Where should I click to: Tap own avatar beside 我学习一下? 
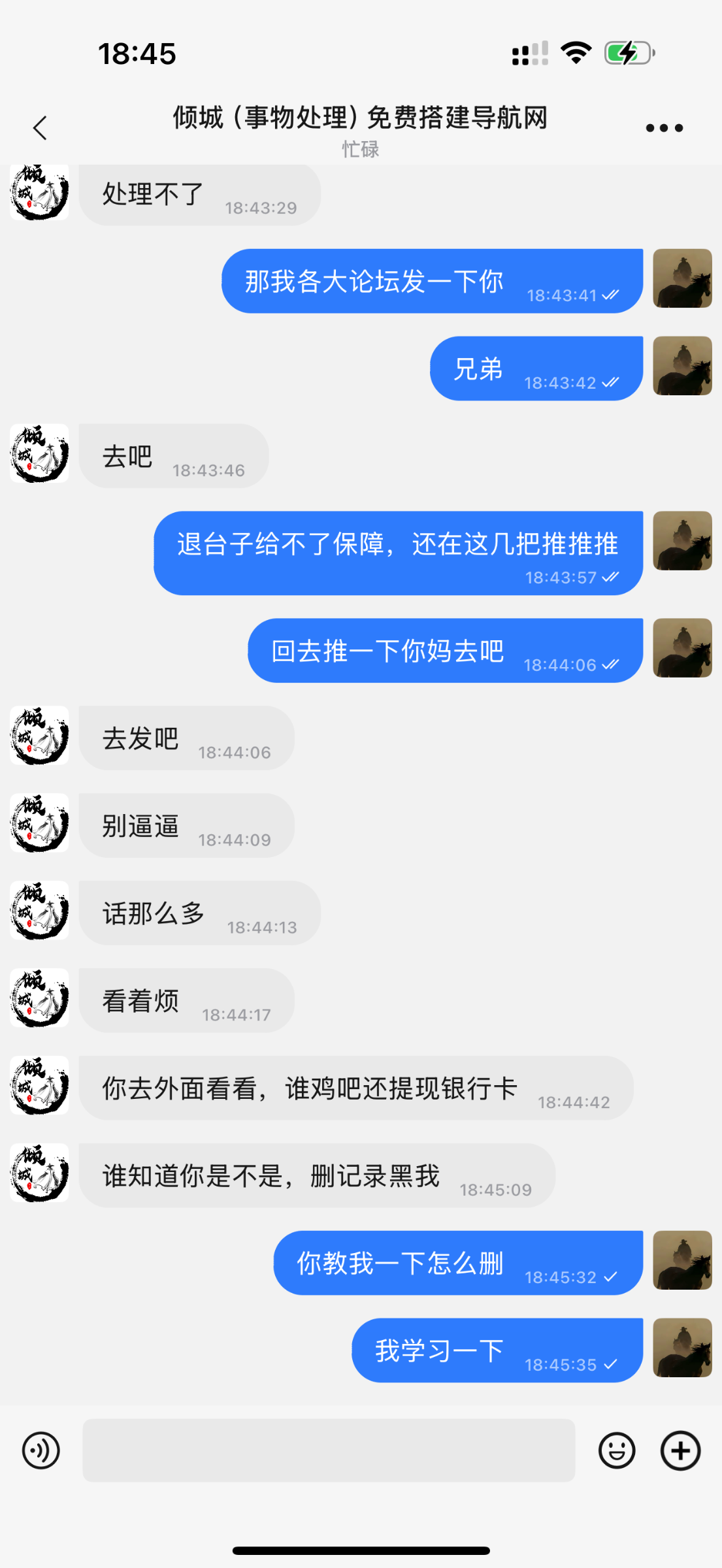tap(682, 1347)
